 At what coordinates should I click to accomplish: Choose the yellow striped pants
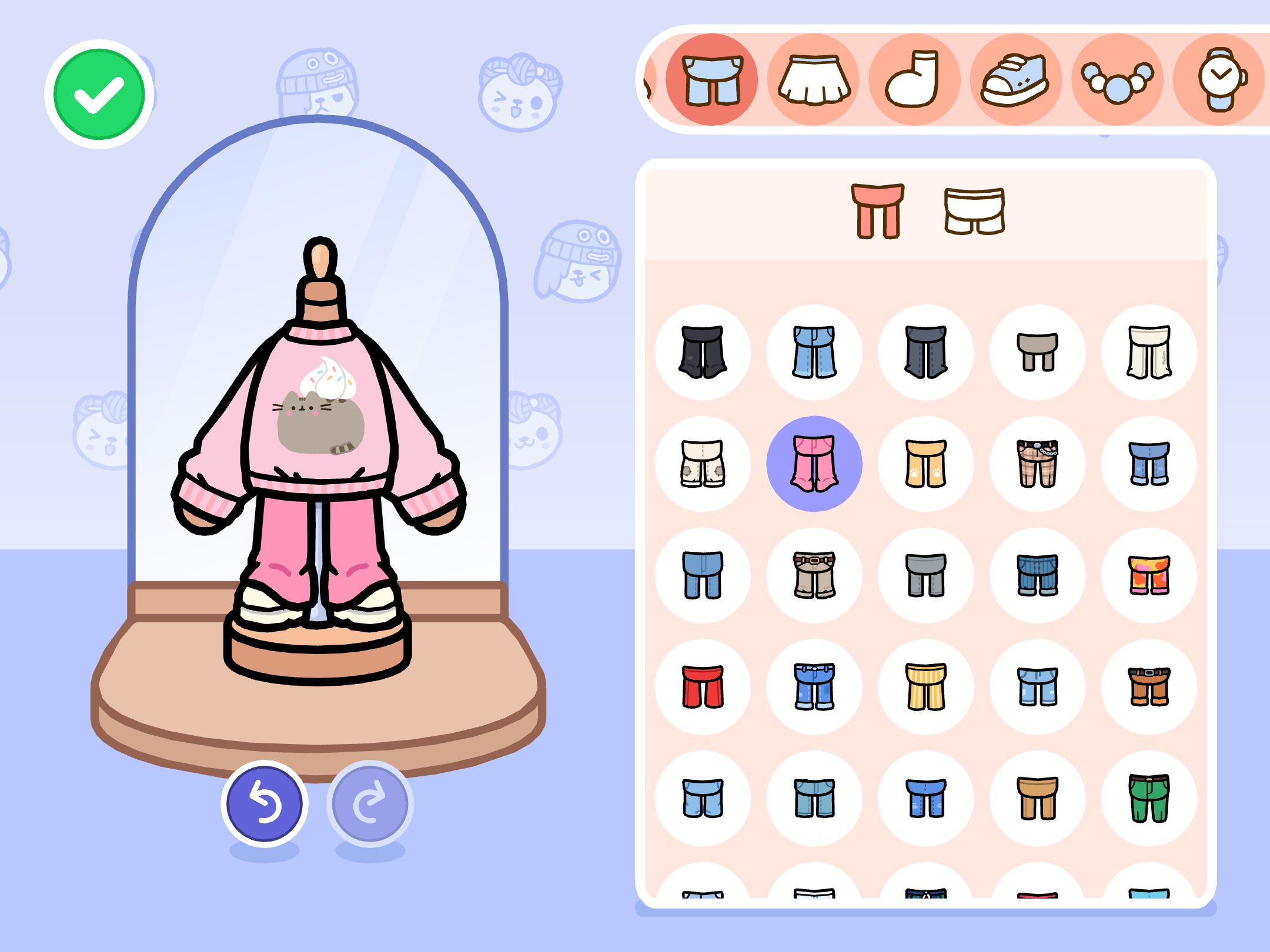click(926, 686)
